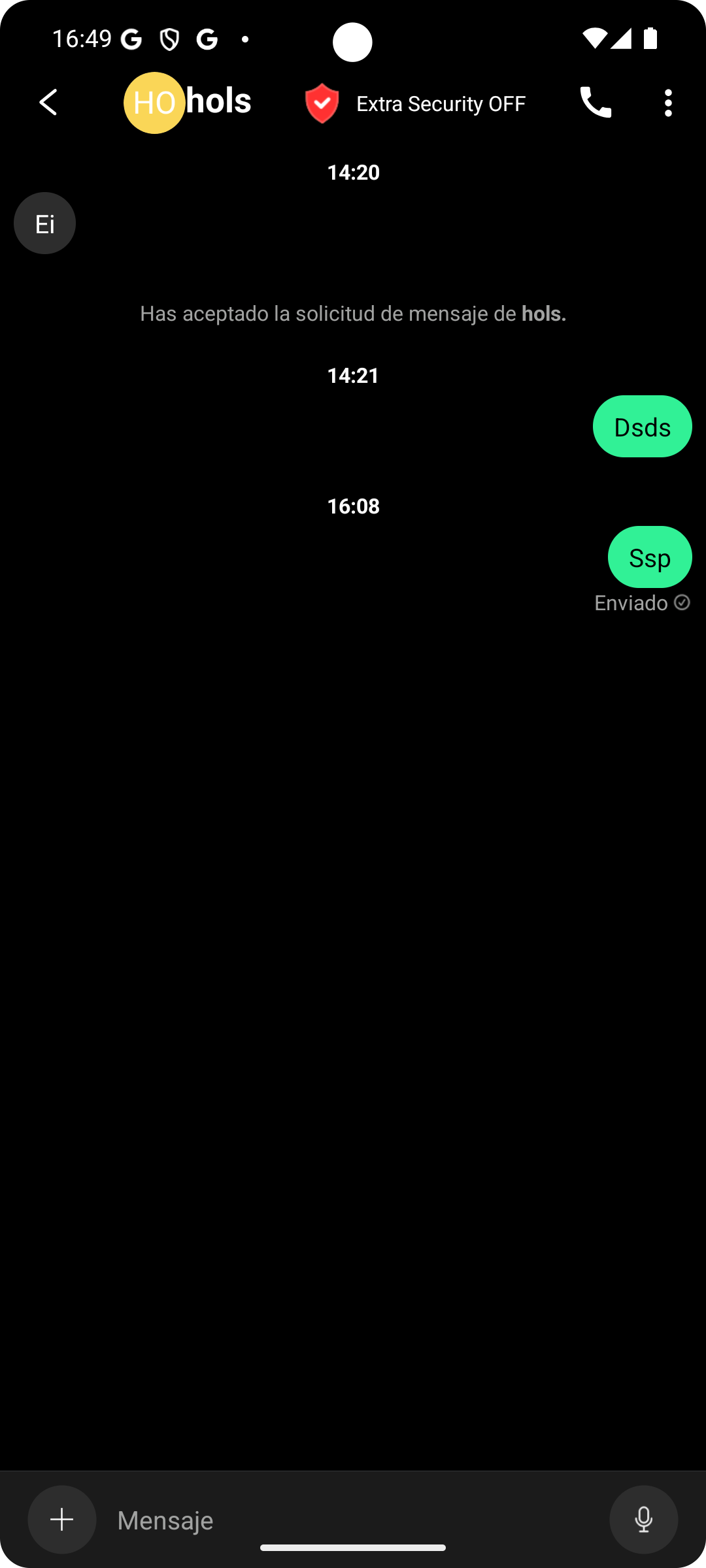Open the three-dot overflow menu
Screen dimensions: 706x1568
coord(667,103)
